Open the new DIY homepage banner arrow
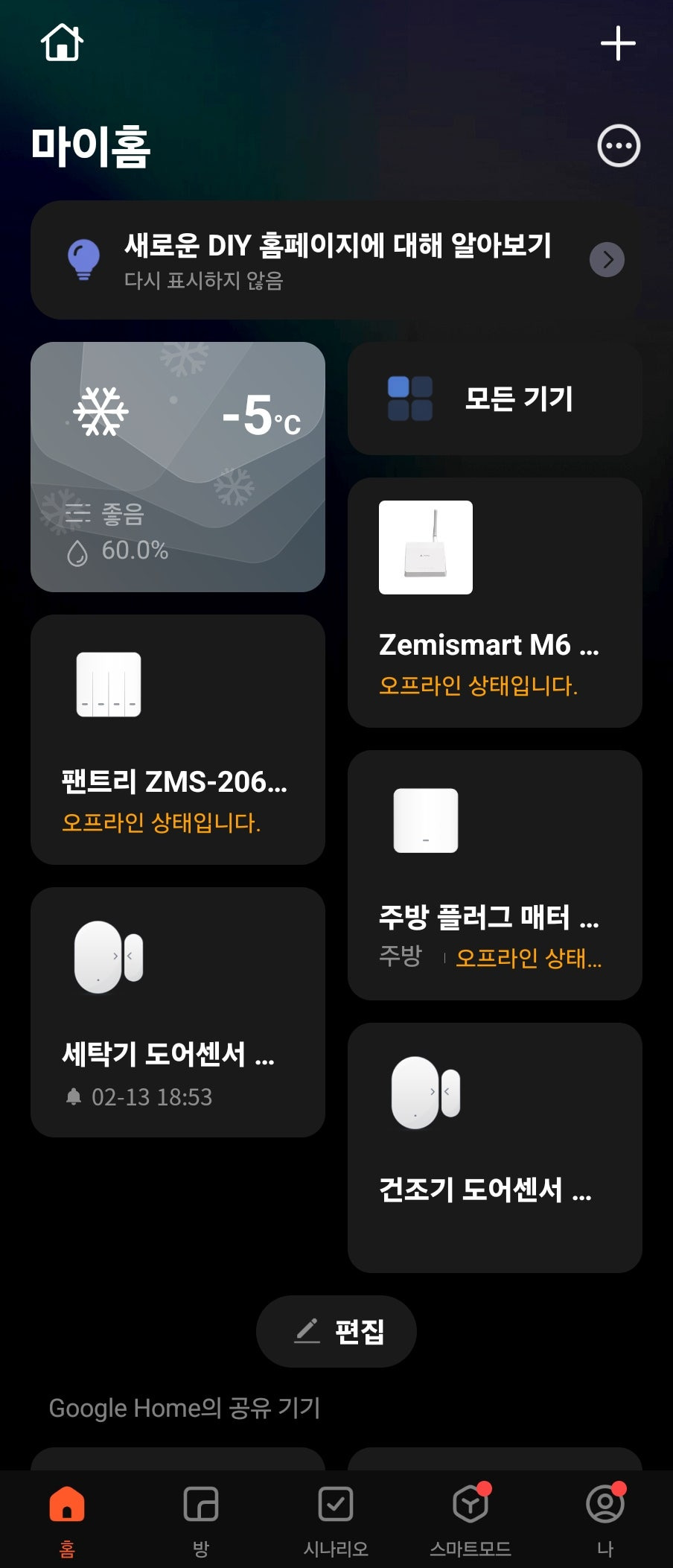 [607, 260]
